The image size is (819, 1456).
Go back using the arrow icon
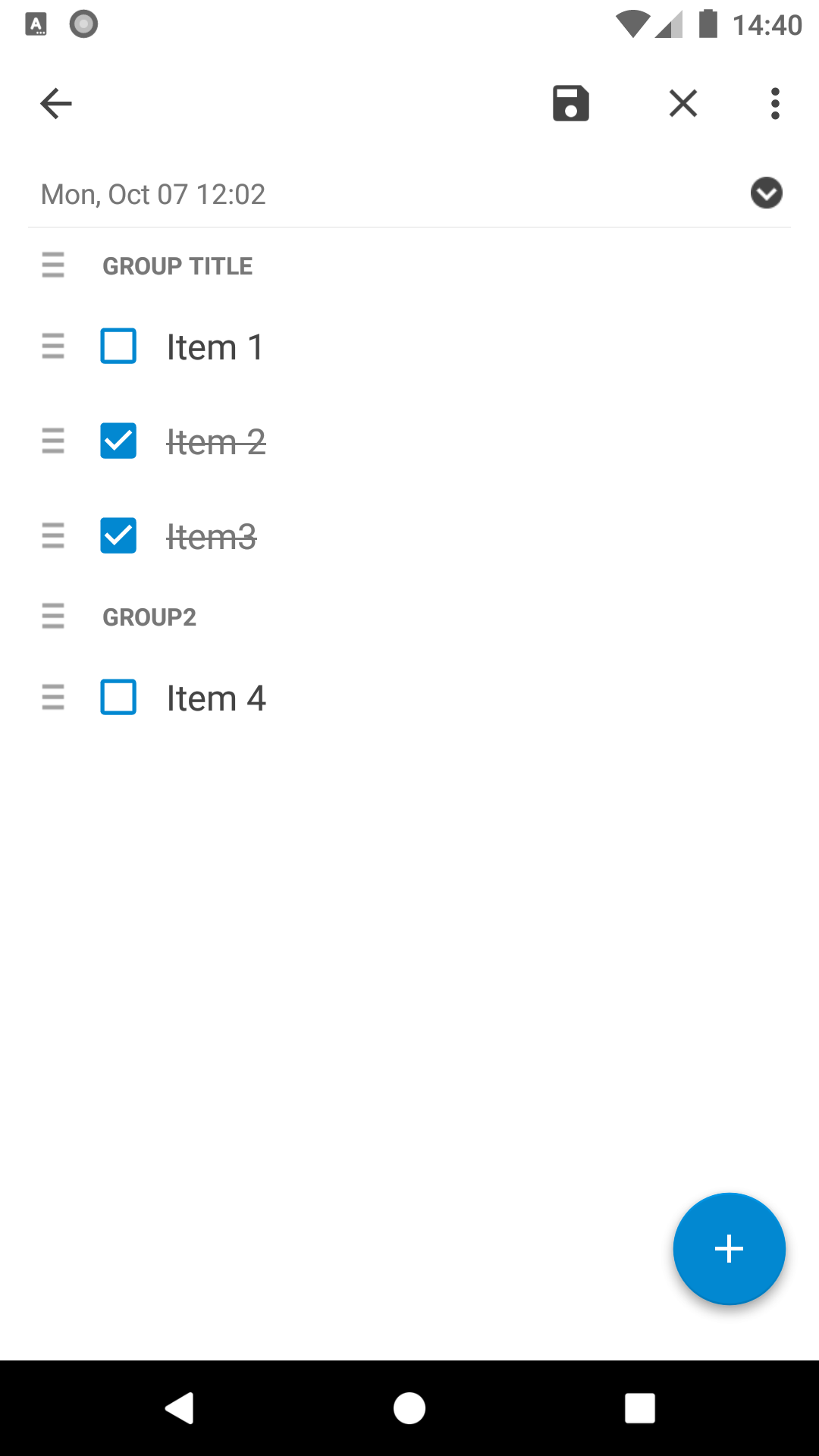pos(56,104)
